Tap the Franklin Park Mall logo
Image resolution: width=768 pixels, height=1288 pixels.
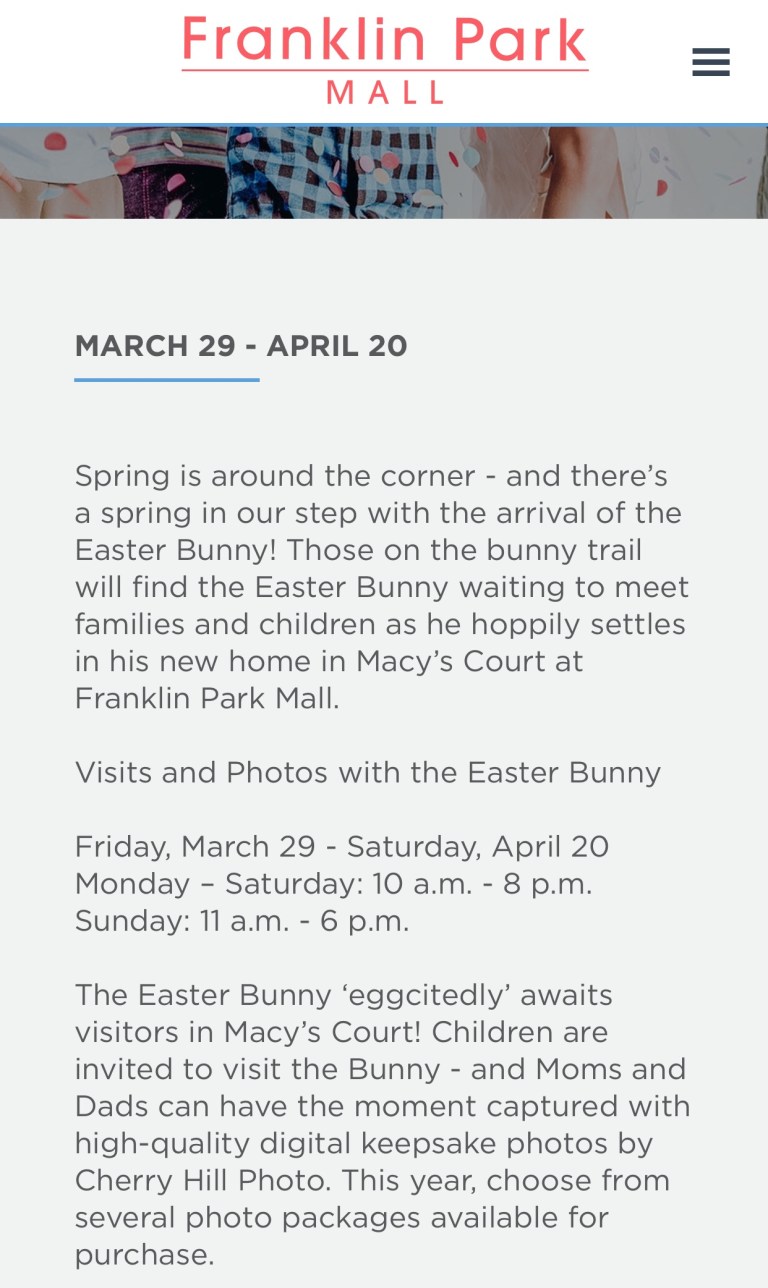[x=385, y=60]
